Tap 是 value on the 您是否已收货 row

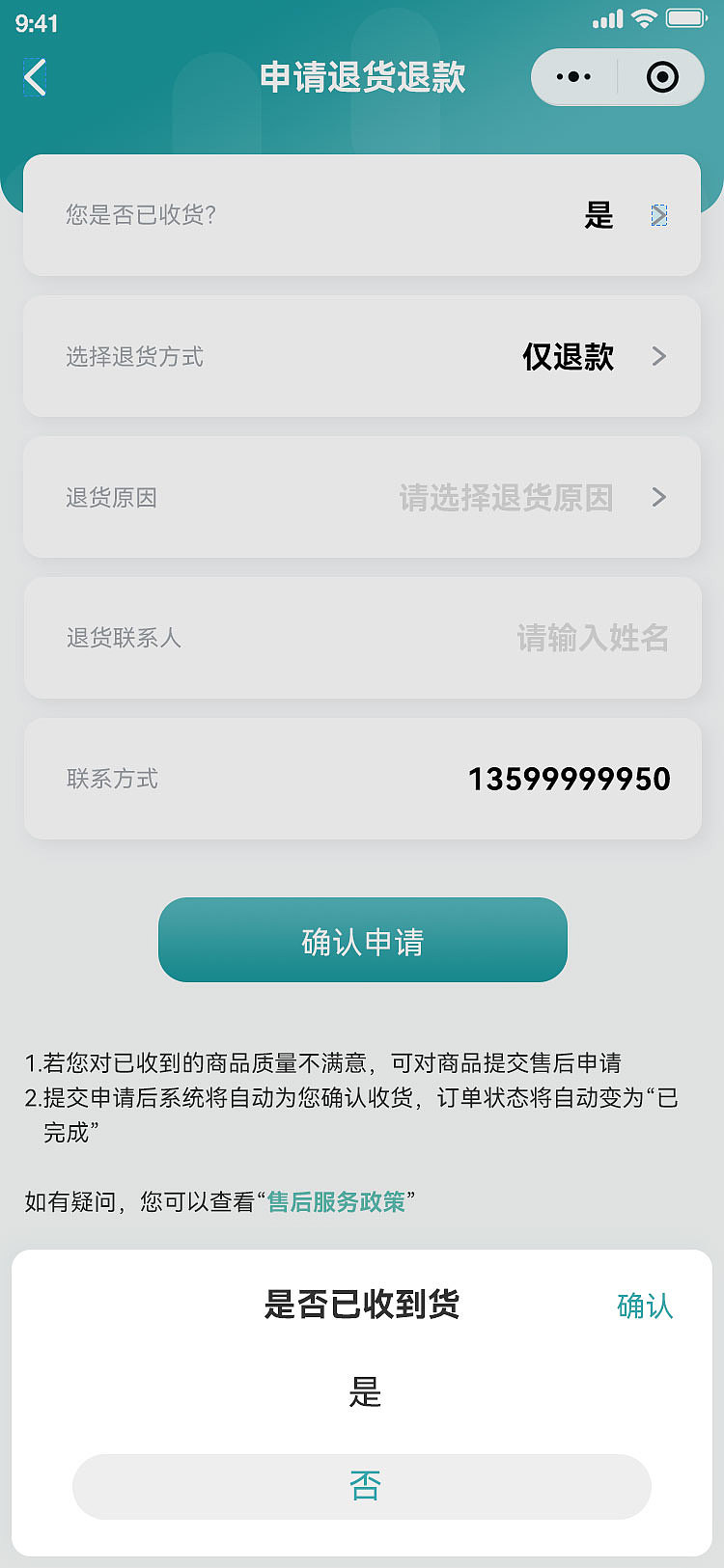pyautogui.click(x=599, y=216)
